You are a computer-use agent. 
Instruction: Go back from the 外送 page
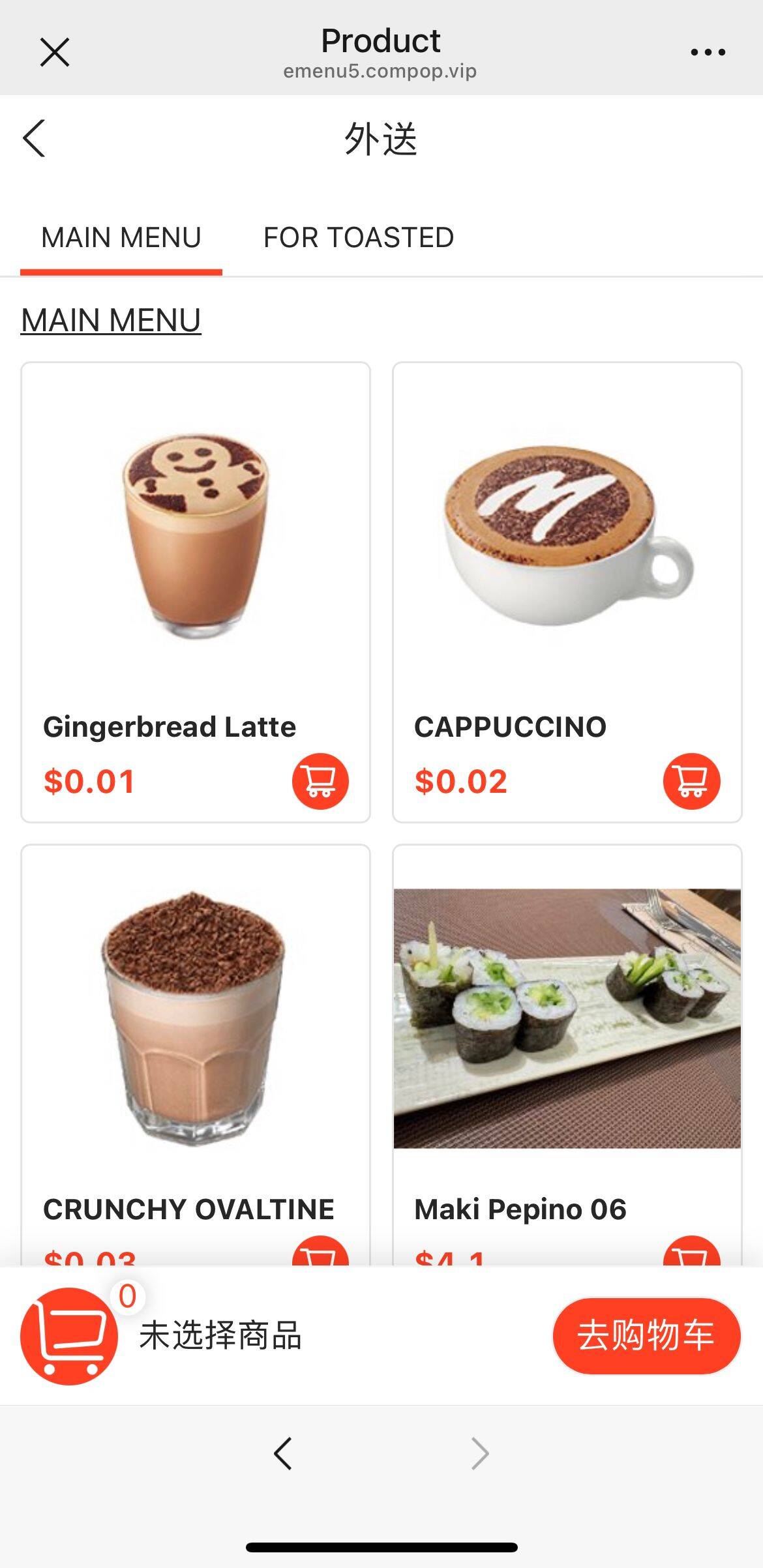click(34, 138)
